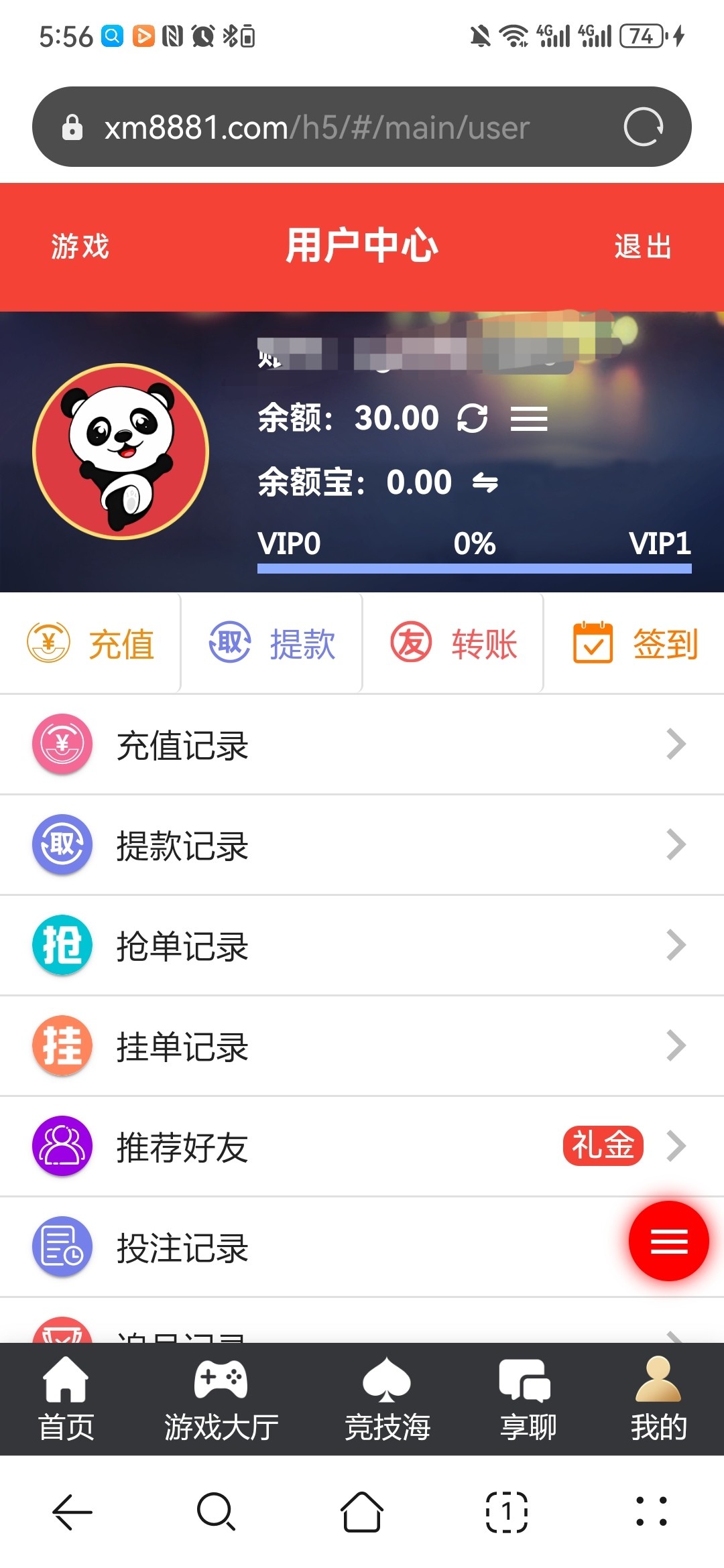Image resolution: width=724 pixels, height=1568 pixels.
Task: Refresh the 余额 balance
Action: [x=472, y=419]
